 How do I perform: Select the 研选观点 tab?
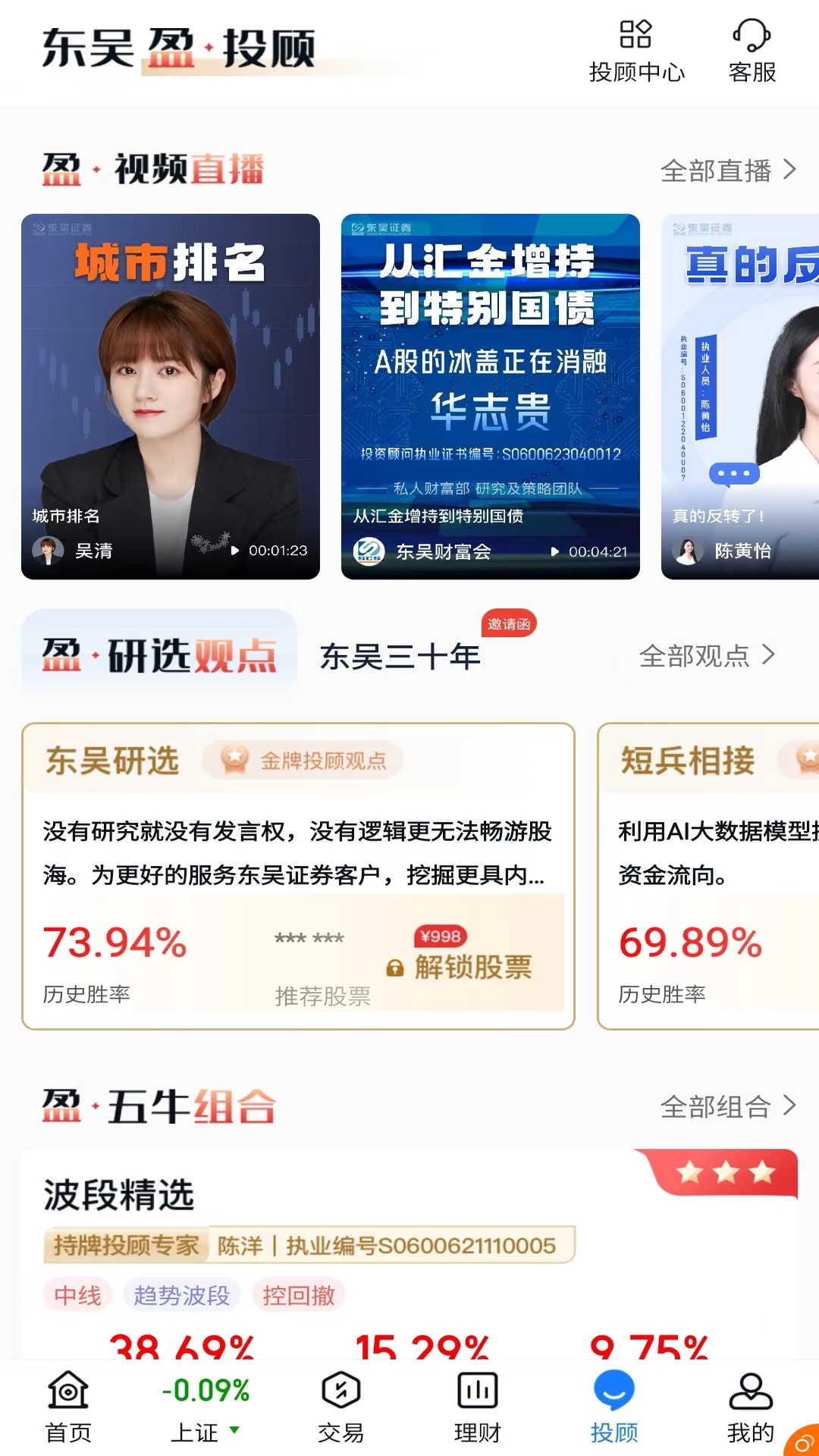[159, 655]
